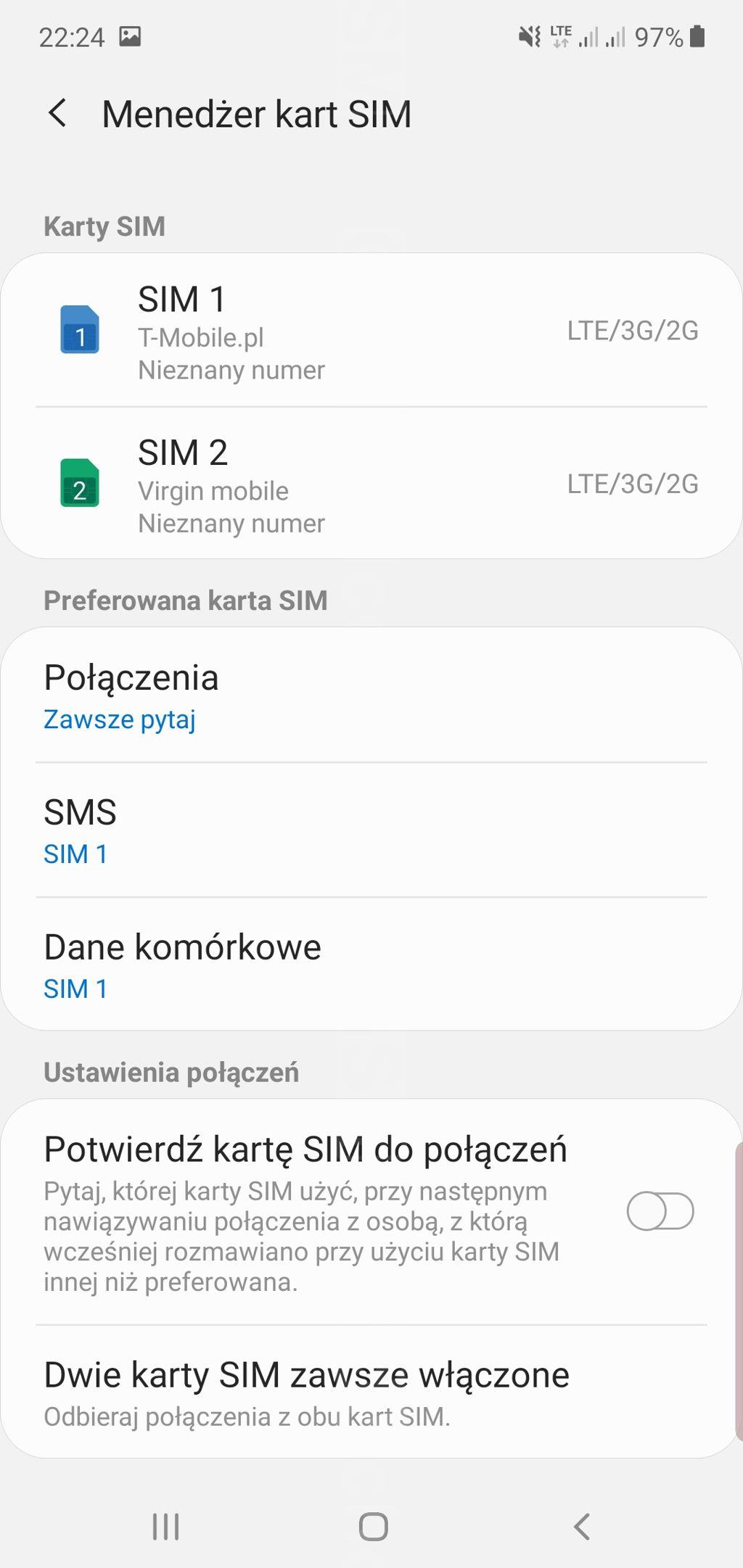Image resolution: width=743 pixels, height=1568 pixels.
Task: Change preferred SIM for Połączenia
Action: pyautogui.click(x=370, y=695)
